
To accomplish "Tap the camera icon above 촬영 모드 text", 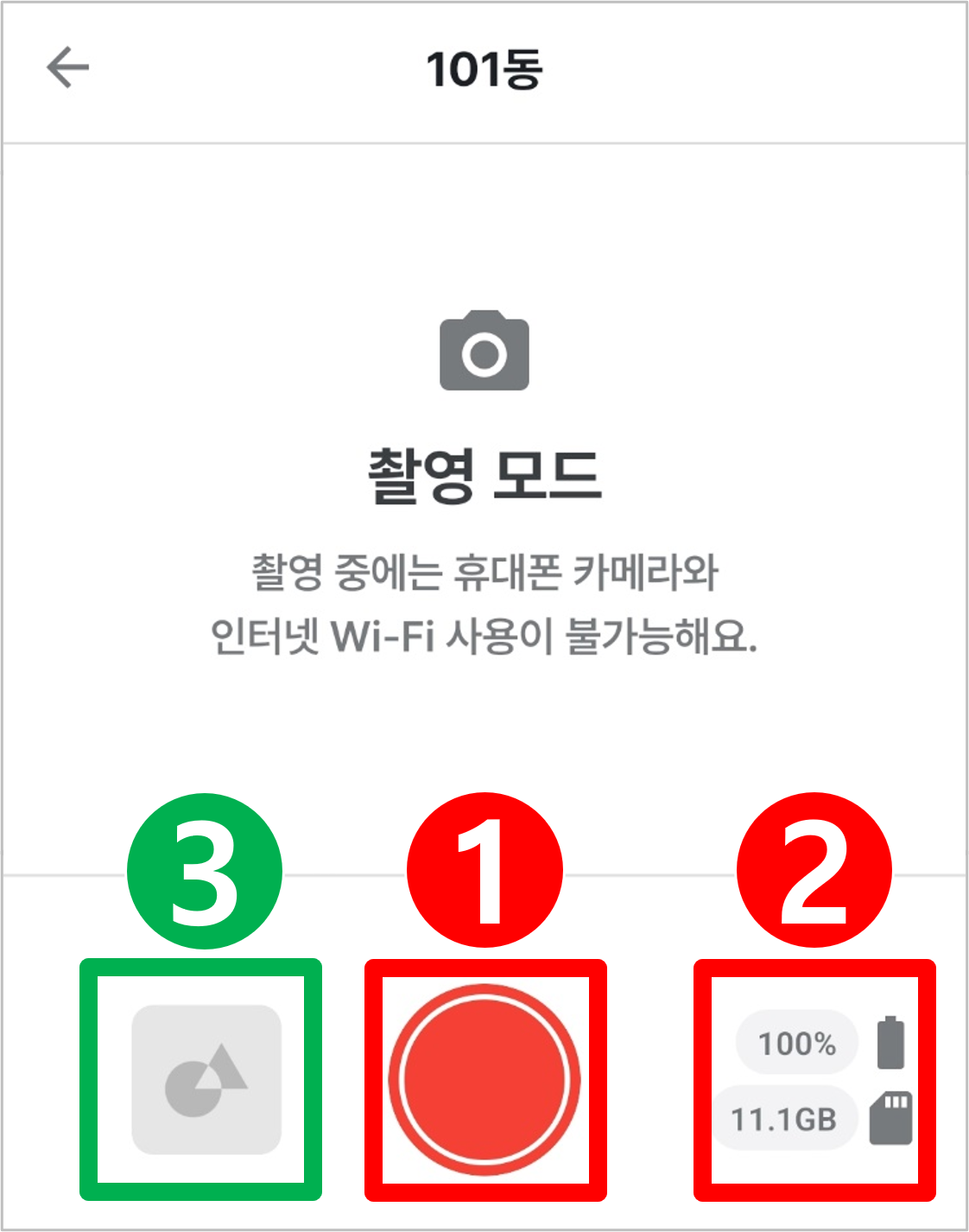I will click(x=484, y=352).
